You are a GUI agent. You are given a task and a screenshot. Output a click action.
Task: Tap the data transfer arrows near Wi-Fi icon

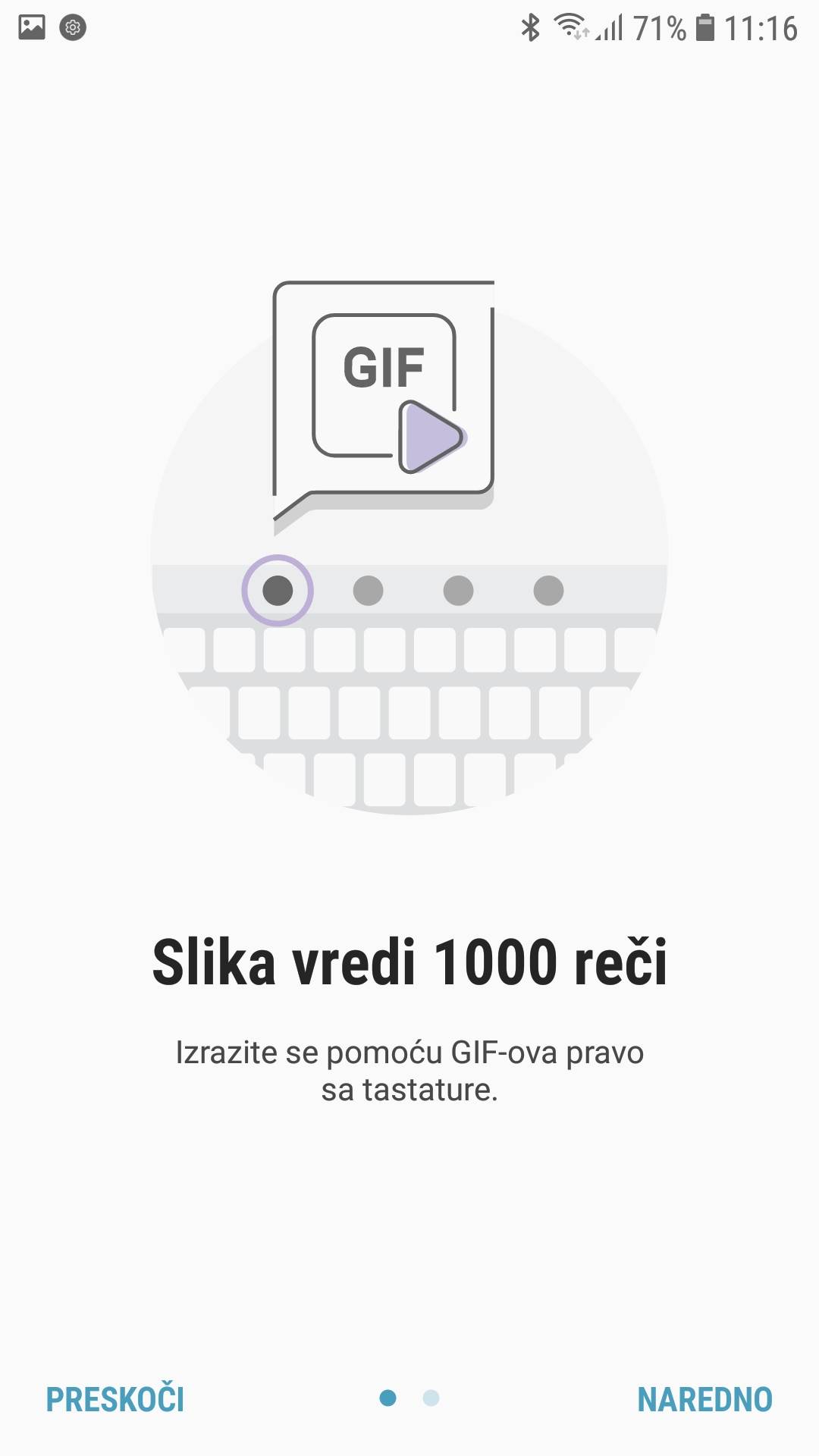click(580, 34)
